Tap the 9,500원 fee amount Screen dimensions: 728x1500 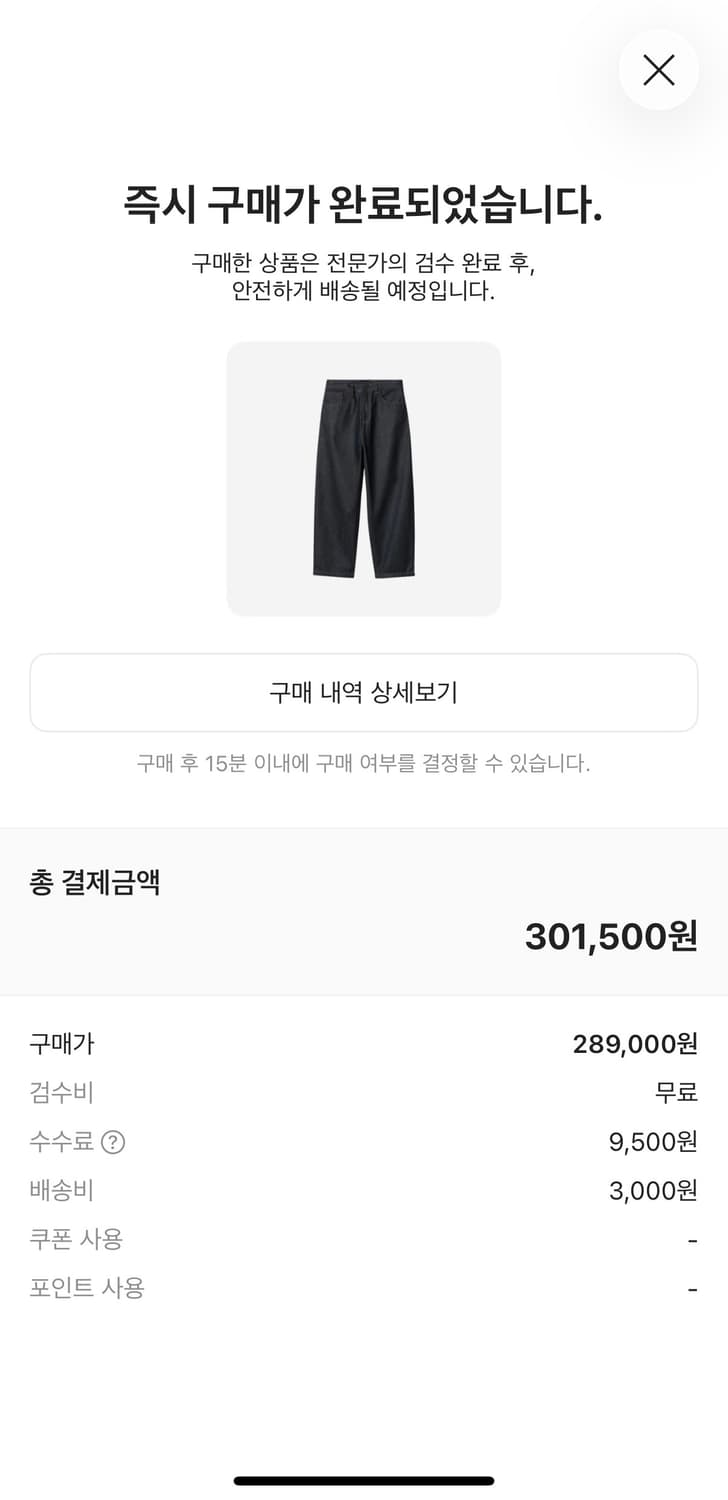[653, 1141]
